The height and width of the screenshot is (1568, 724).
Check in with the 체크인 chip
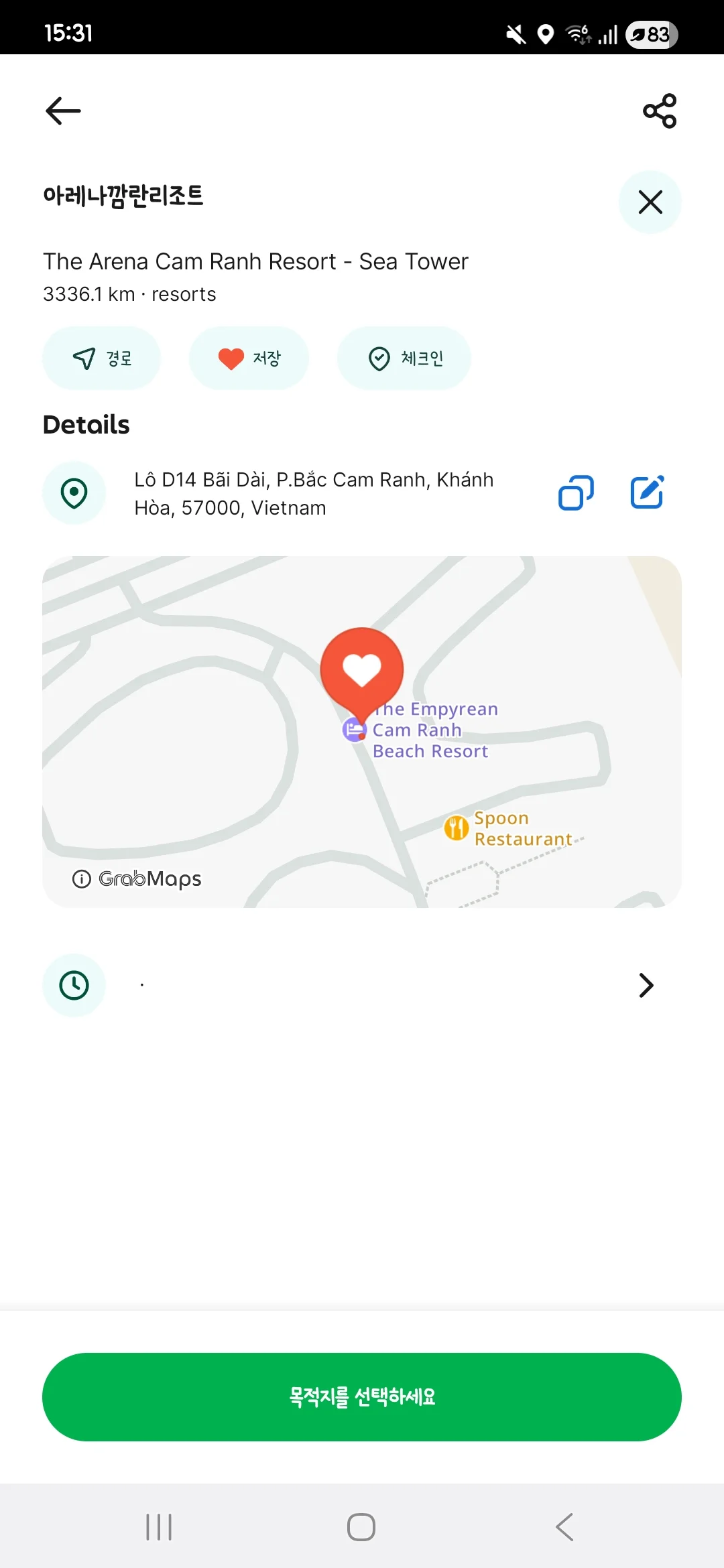pyautogui.click(x=404, y=358)
